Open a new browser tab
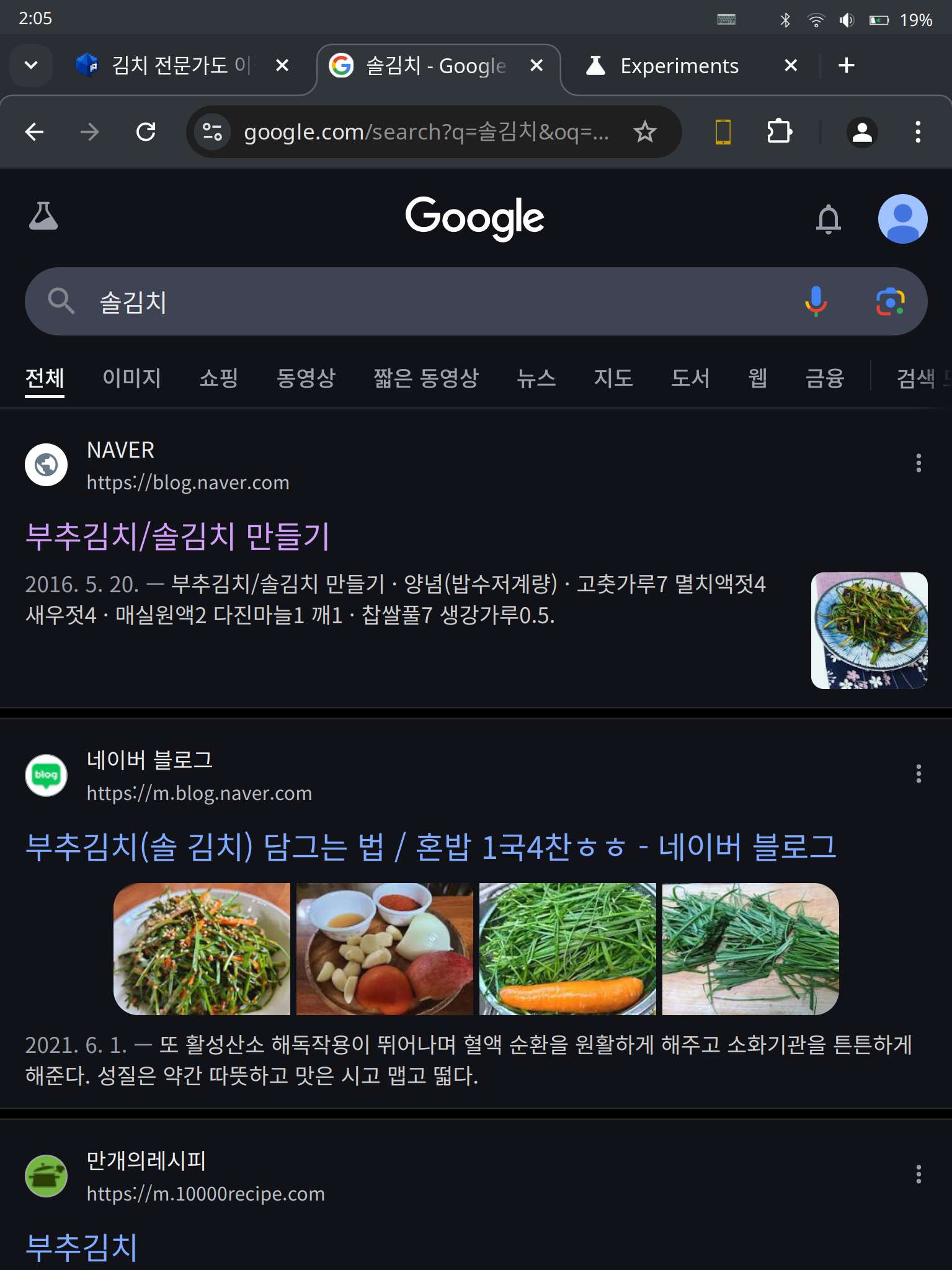Viewport: 952px width, 1270px height. [x=846, y=65]
